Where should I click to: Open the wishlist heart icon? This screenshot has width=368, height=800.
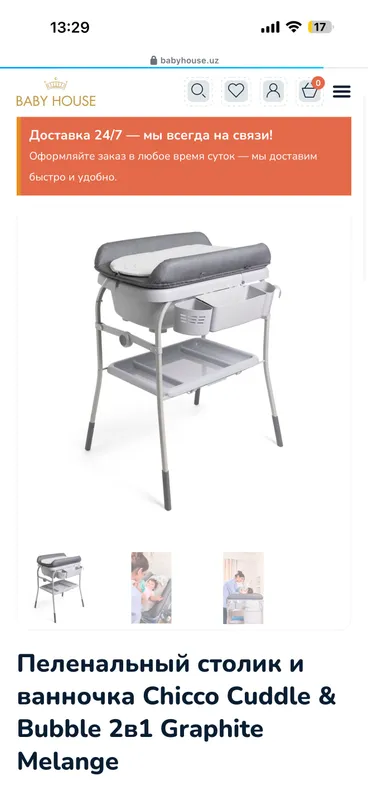236,91
